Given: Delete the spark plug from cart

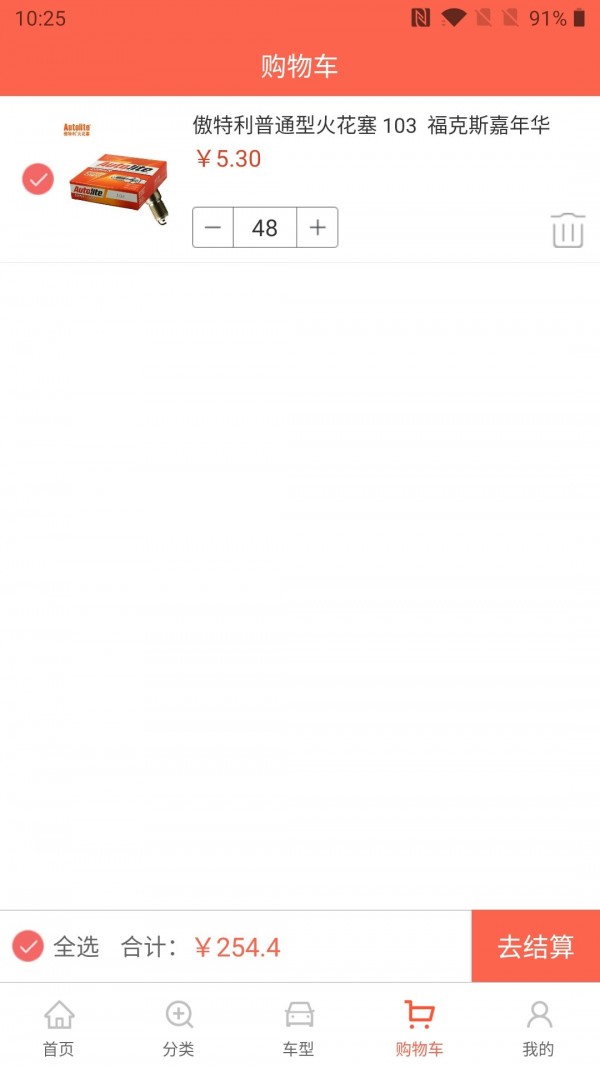Looking at the screenshot, I should click(x=567, y=230).
